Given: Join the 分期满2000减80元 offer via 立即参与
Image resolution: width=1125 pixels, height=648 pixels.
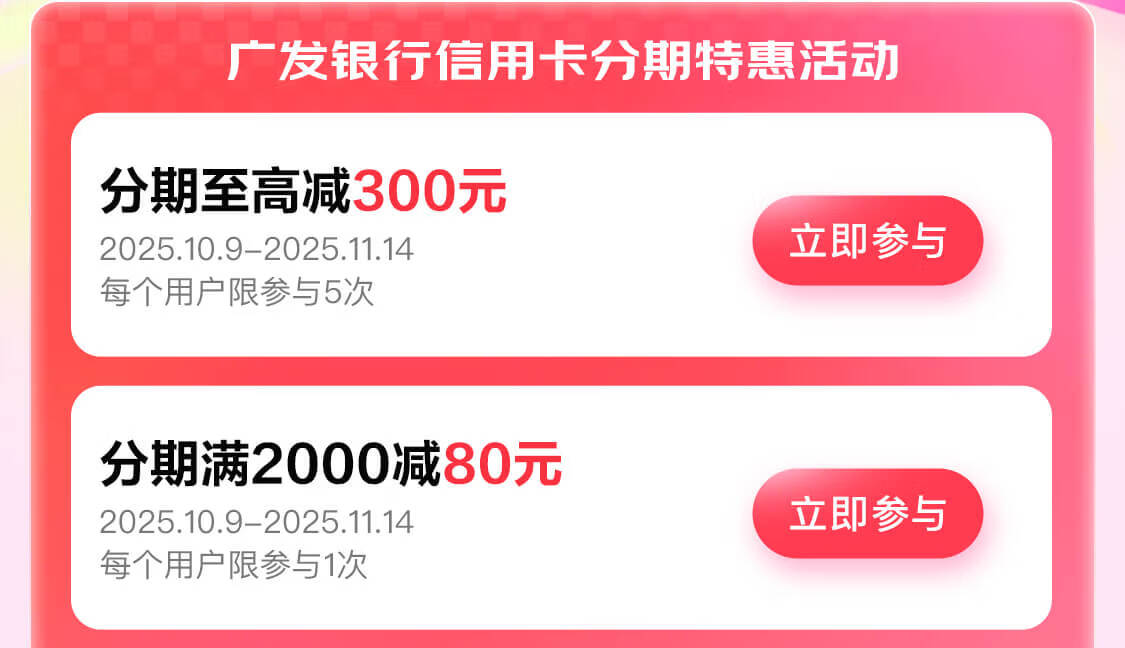Looking at the screenshot, I should 867,513.
